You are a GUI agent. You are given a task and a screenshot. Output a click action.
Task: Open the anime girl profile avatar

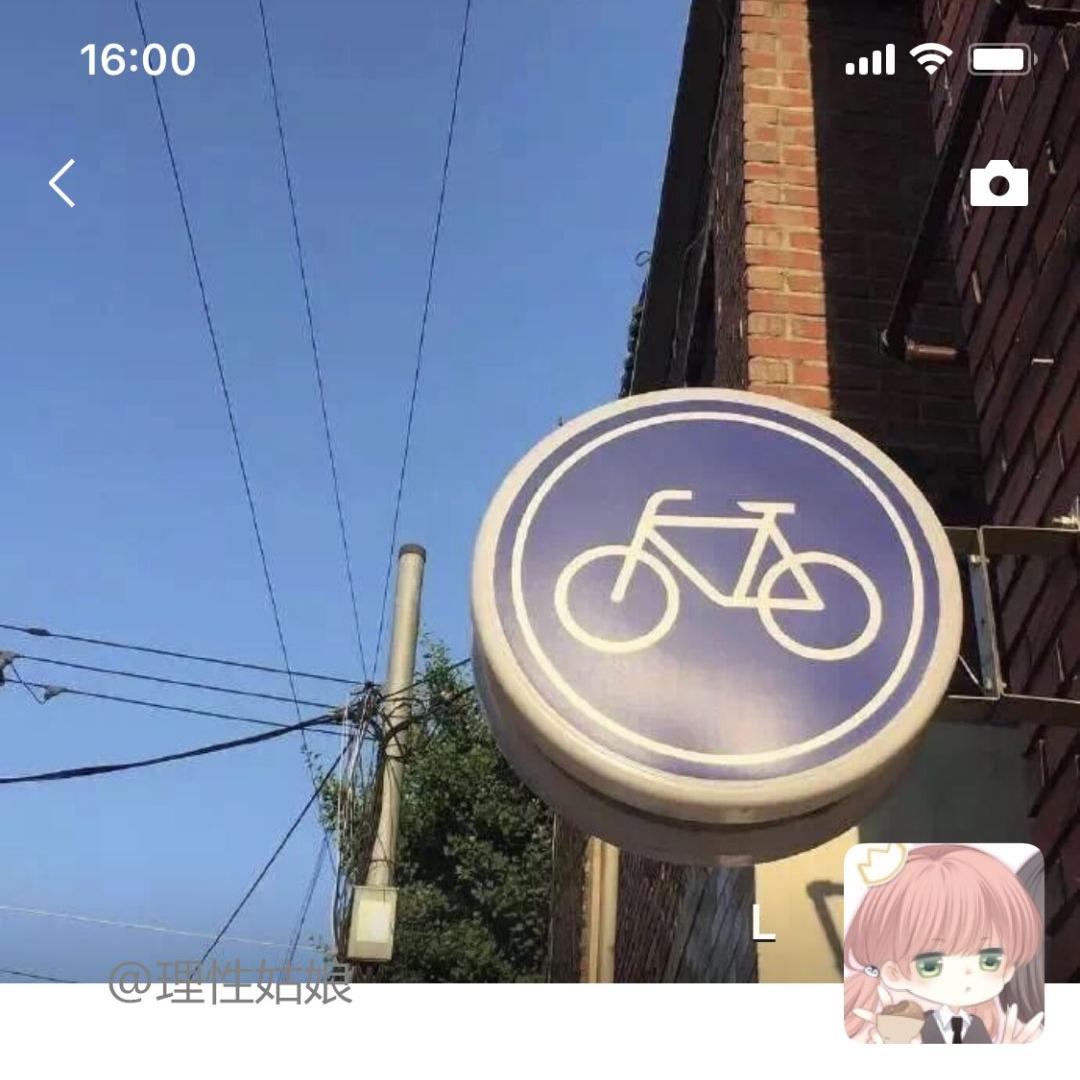pos(944,943)
